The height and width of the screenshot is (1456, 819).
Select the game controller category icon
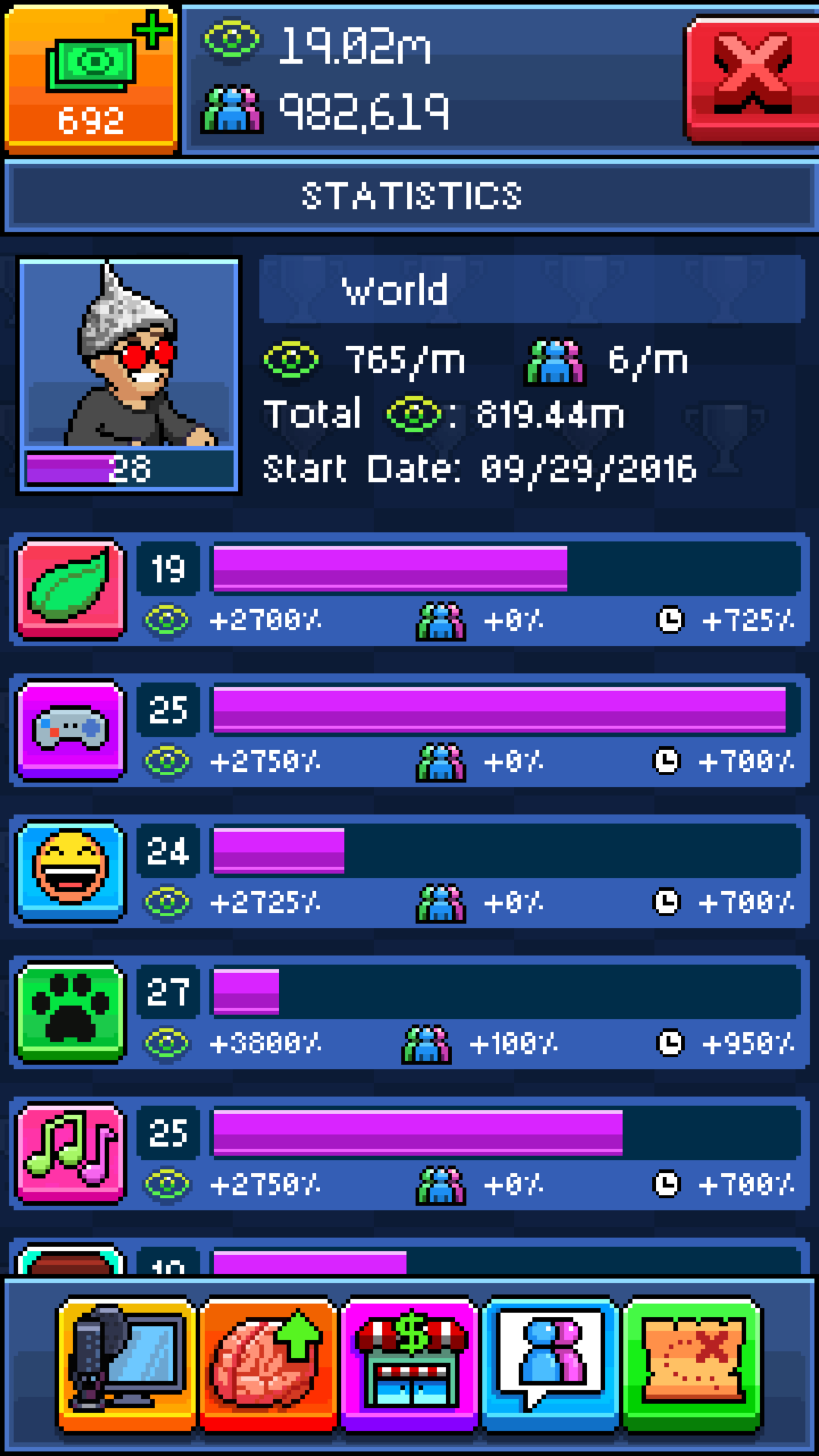71,729
